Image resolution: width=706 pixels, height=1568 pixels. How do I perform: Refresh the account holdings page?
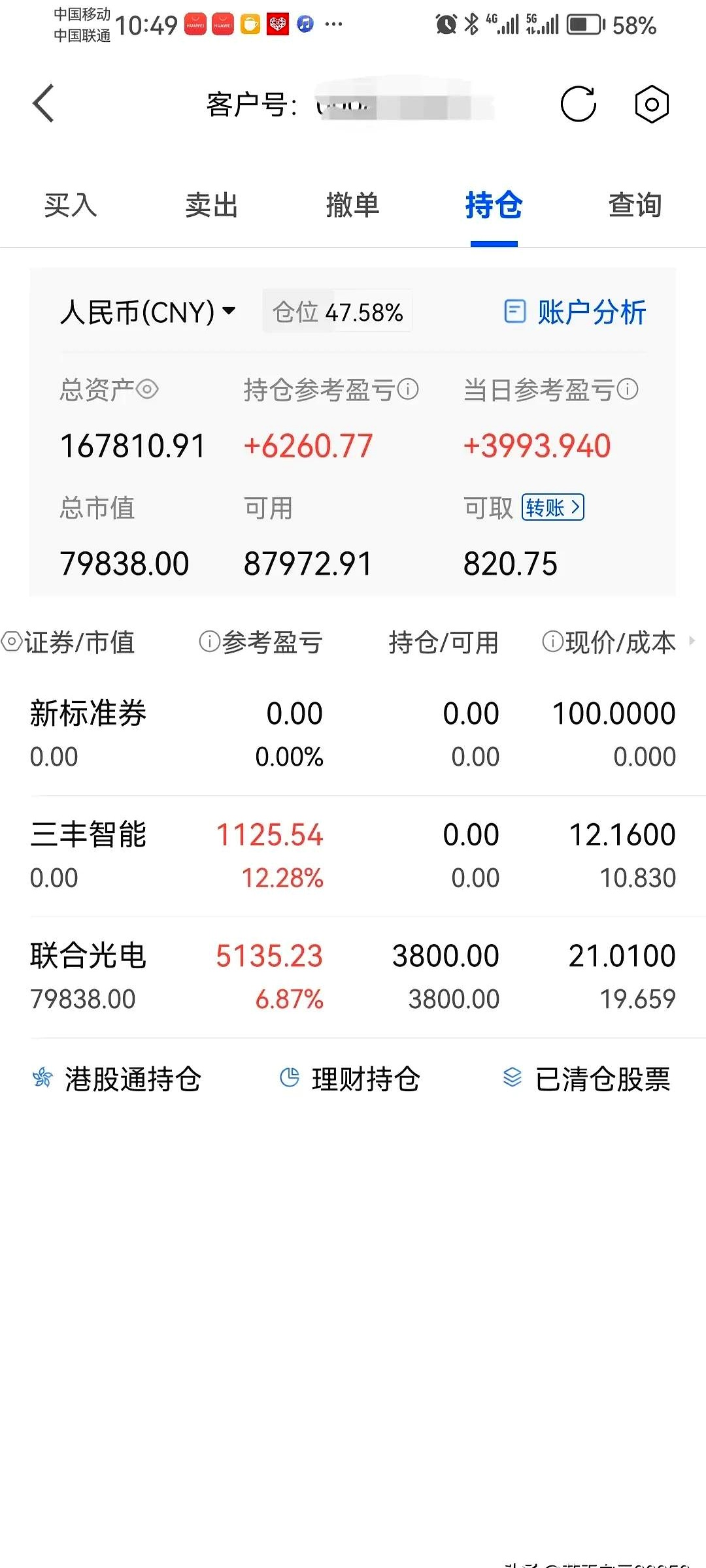pyautogui.click(x=578, y=104)
